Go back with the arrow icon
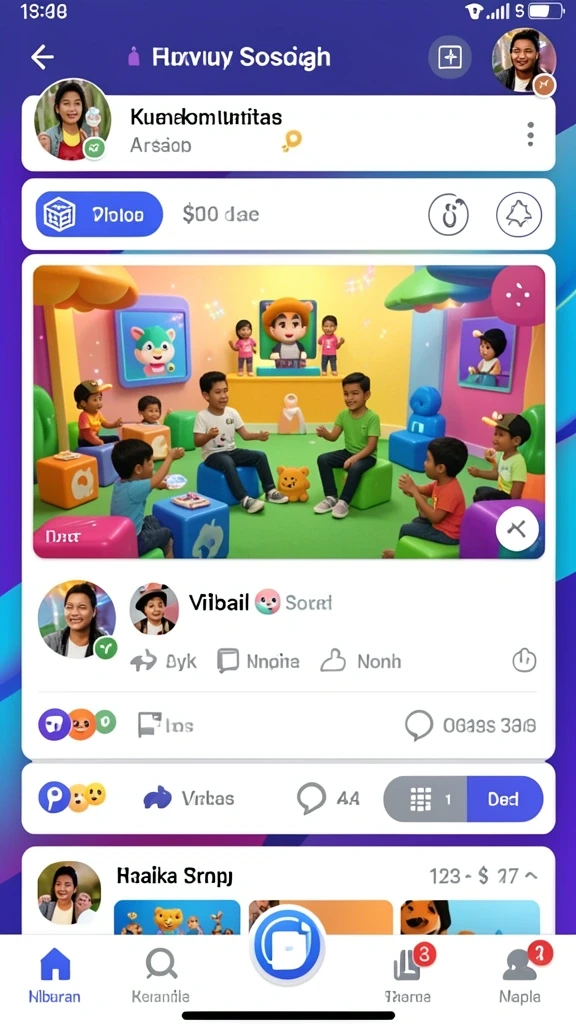The width and height of the screenshot is (576, 1024). tap(42, 57)
